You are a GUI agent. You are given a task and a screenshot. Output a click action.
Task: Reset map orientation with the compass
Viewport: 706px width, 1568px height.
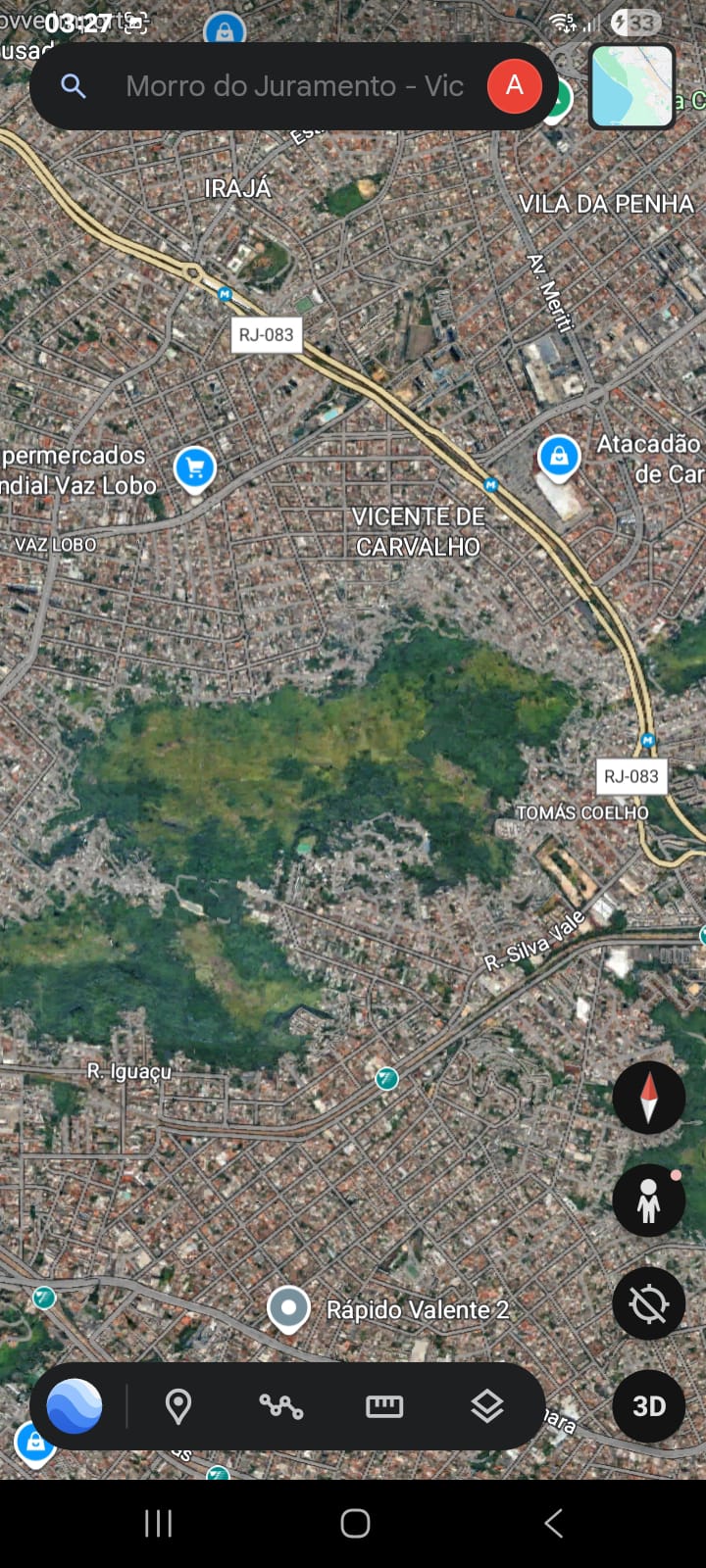(x=648, y=1097)
